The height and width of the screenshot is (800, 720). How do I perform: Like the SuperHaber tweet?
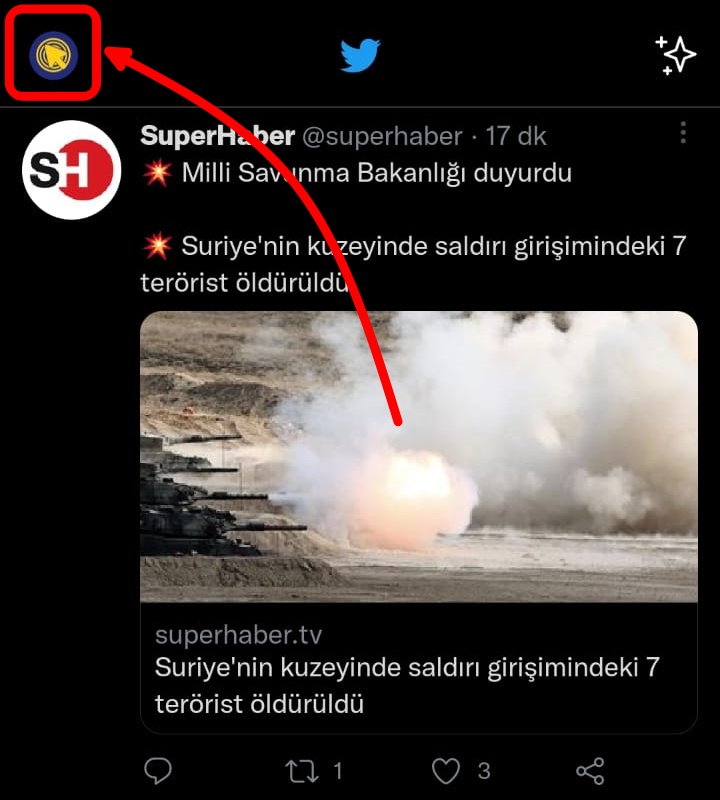446,771
